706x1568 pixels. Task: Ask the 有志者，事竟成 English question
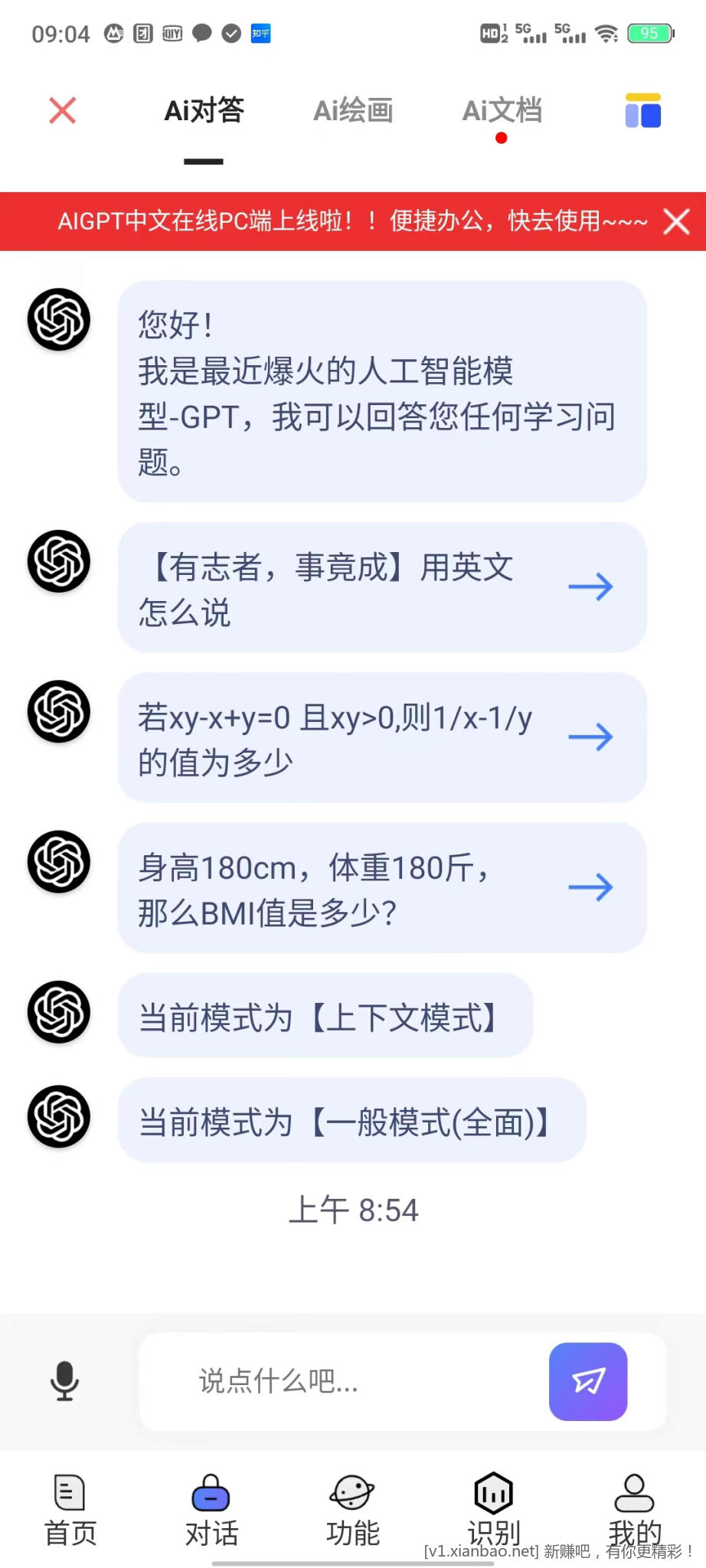tap(381, 588)
